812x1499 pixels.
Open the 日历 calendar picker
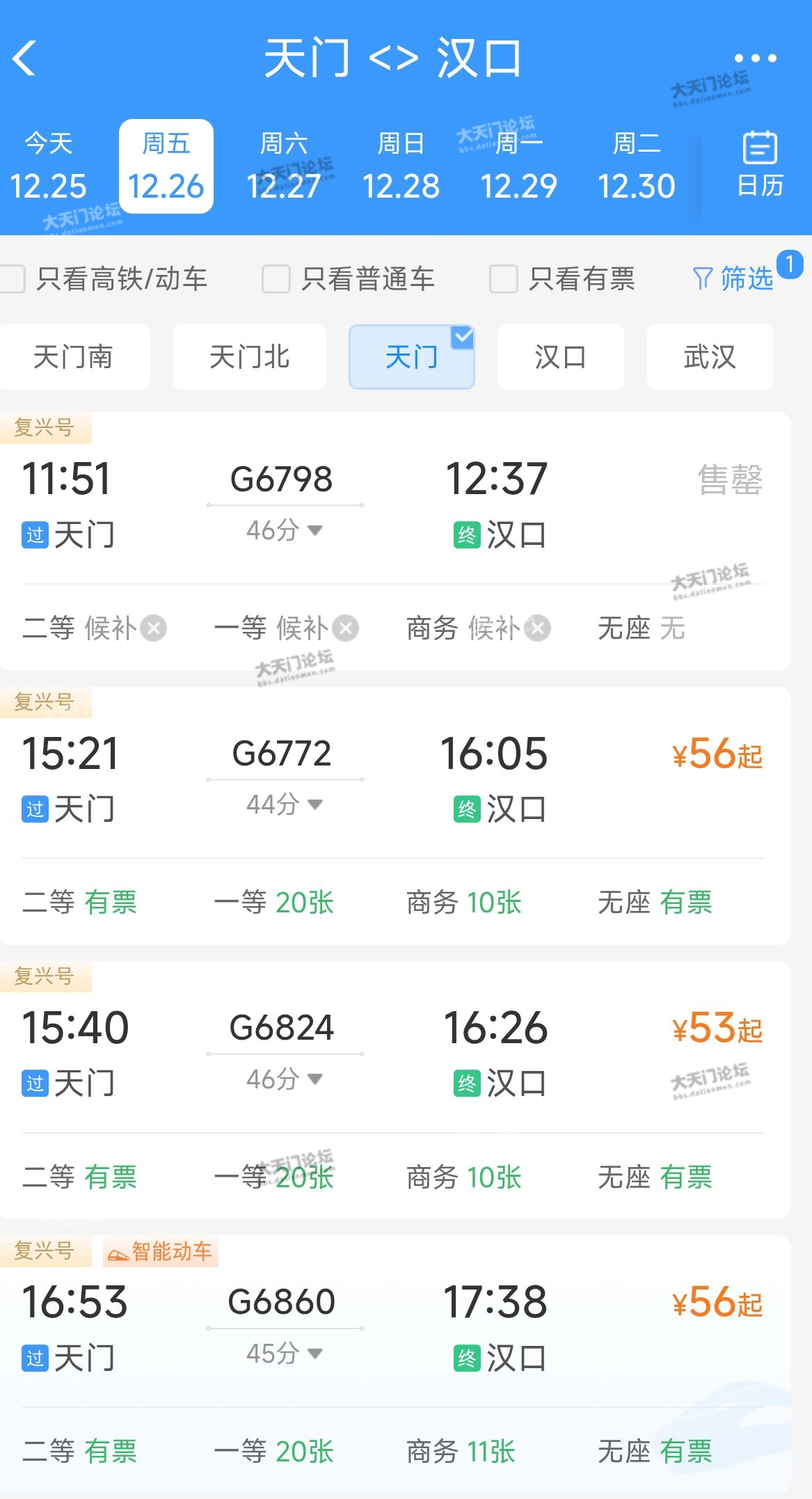click(x=760, y=165)
